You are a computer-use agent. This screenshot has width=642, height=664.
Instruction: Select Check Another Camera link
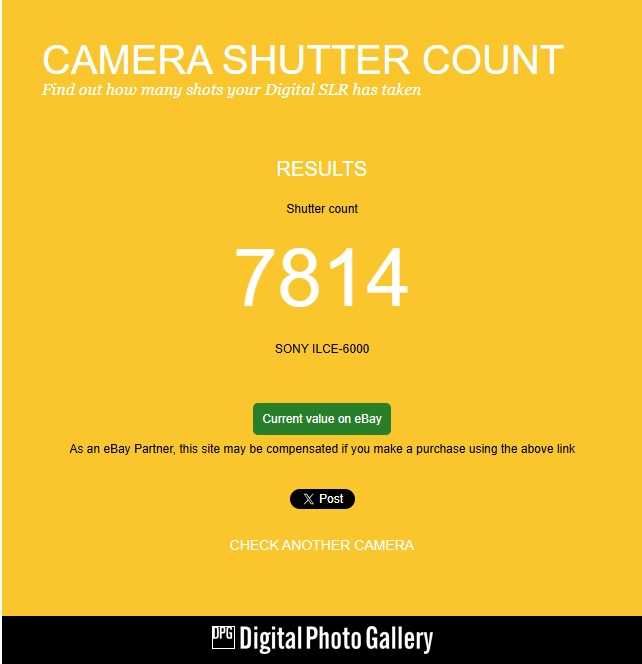click(321, 545)
